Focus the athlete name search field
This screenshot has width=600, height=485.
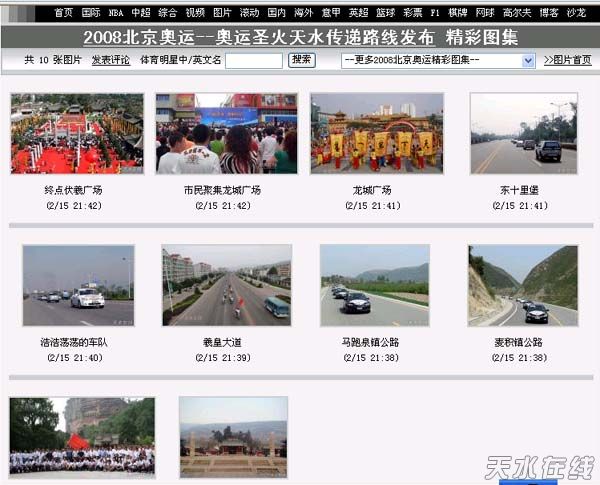[x=253, y=61]
